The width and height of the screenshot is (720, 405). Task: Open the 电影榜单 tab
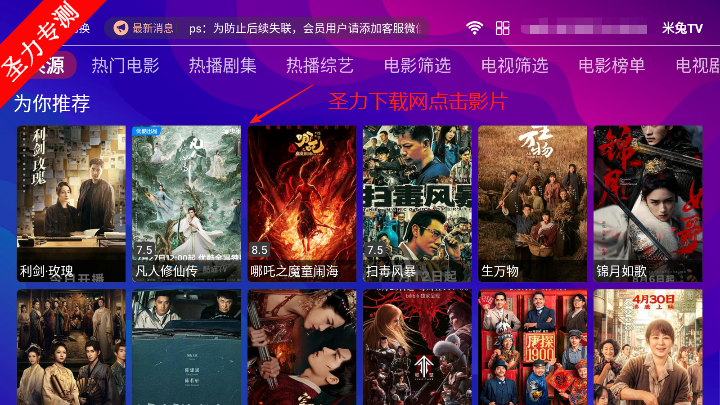click(612, 66)
